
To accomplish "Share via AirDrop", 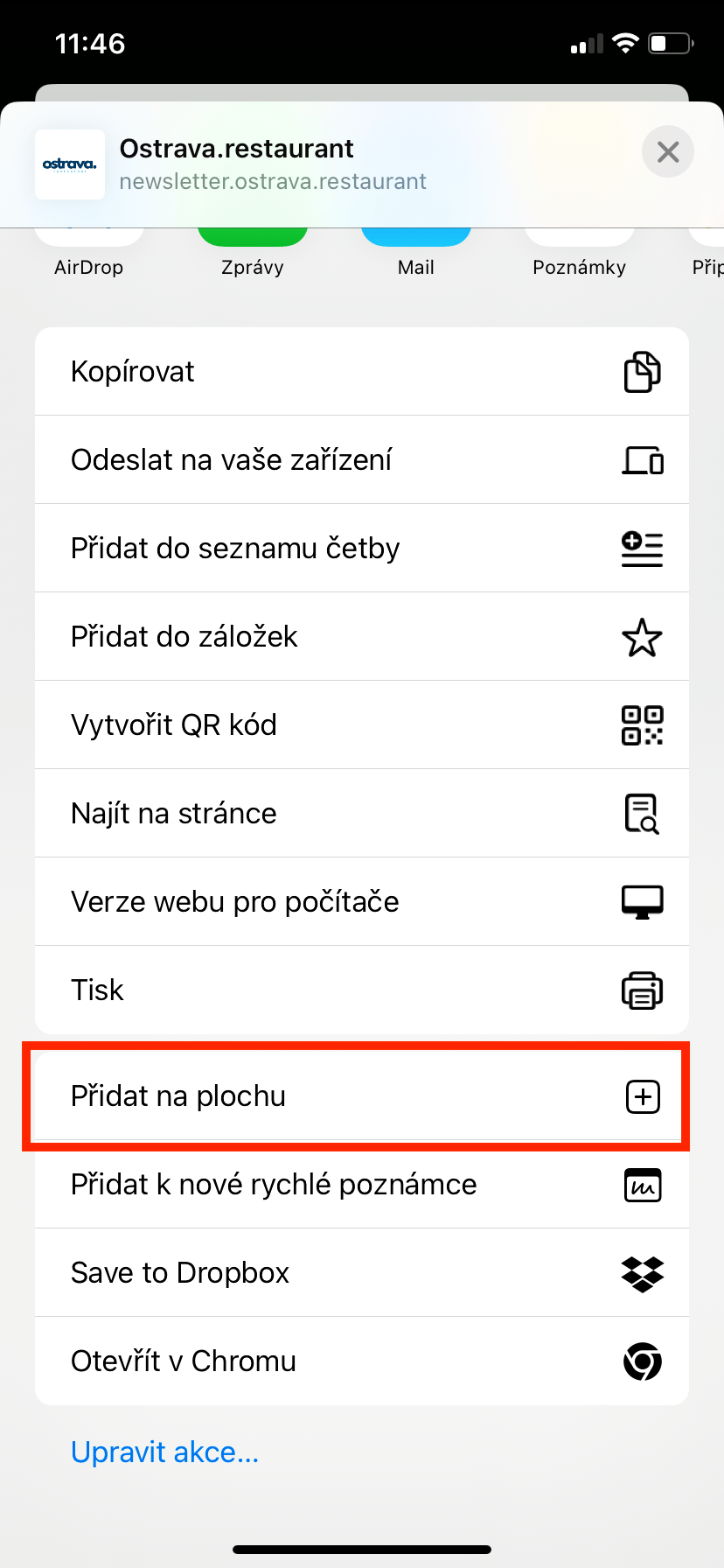I will point(89,254).
